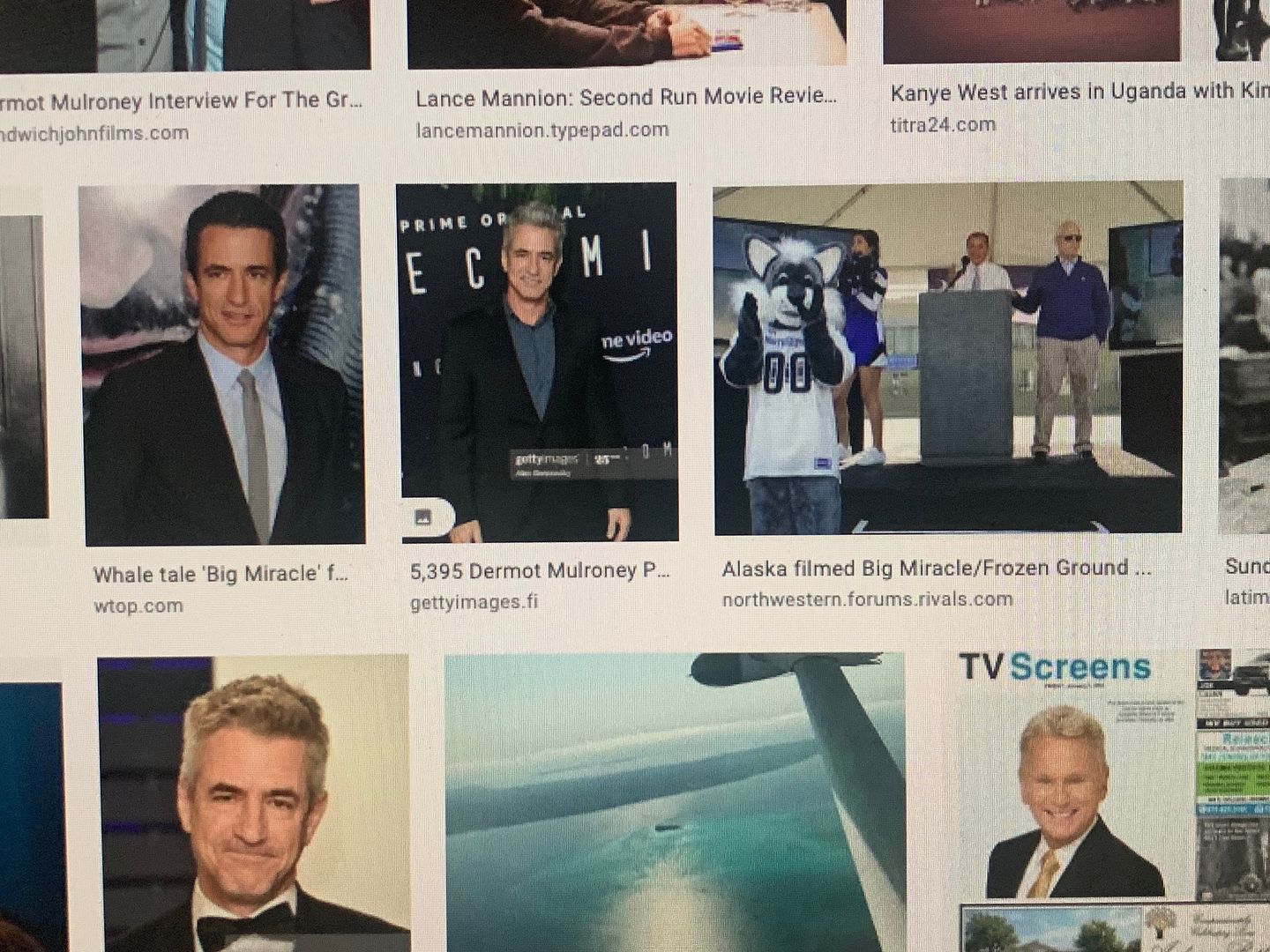Open the 'TV Screens' image tile
1270x952 pixels.
click(x=1069, y=776)
